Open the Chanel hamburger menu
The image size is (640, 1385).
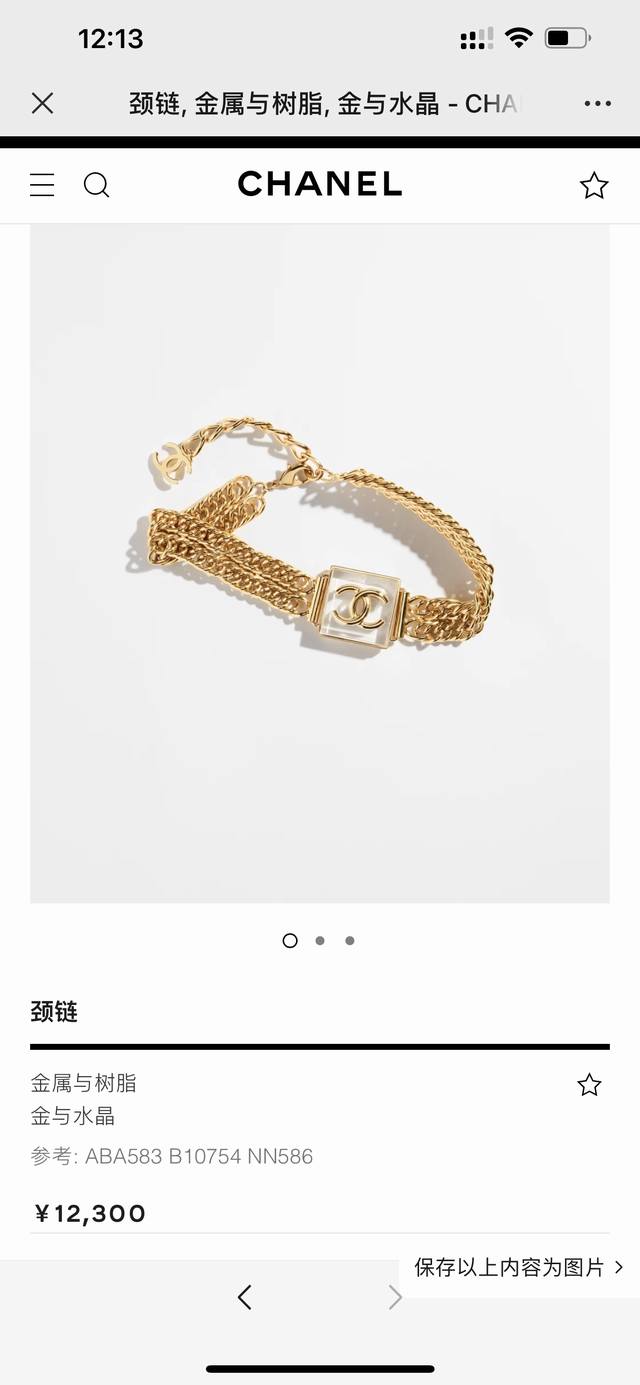(x=42, y=185)
